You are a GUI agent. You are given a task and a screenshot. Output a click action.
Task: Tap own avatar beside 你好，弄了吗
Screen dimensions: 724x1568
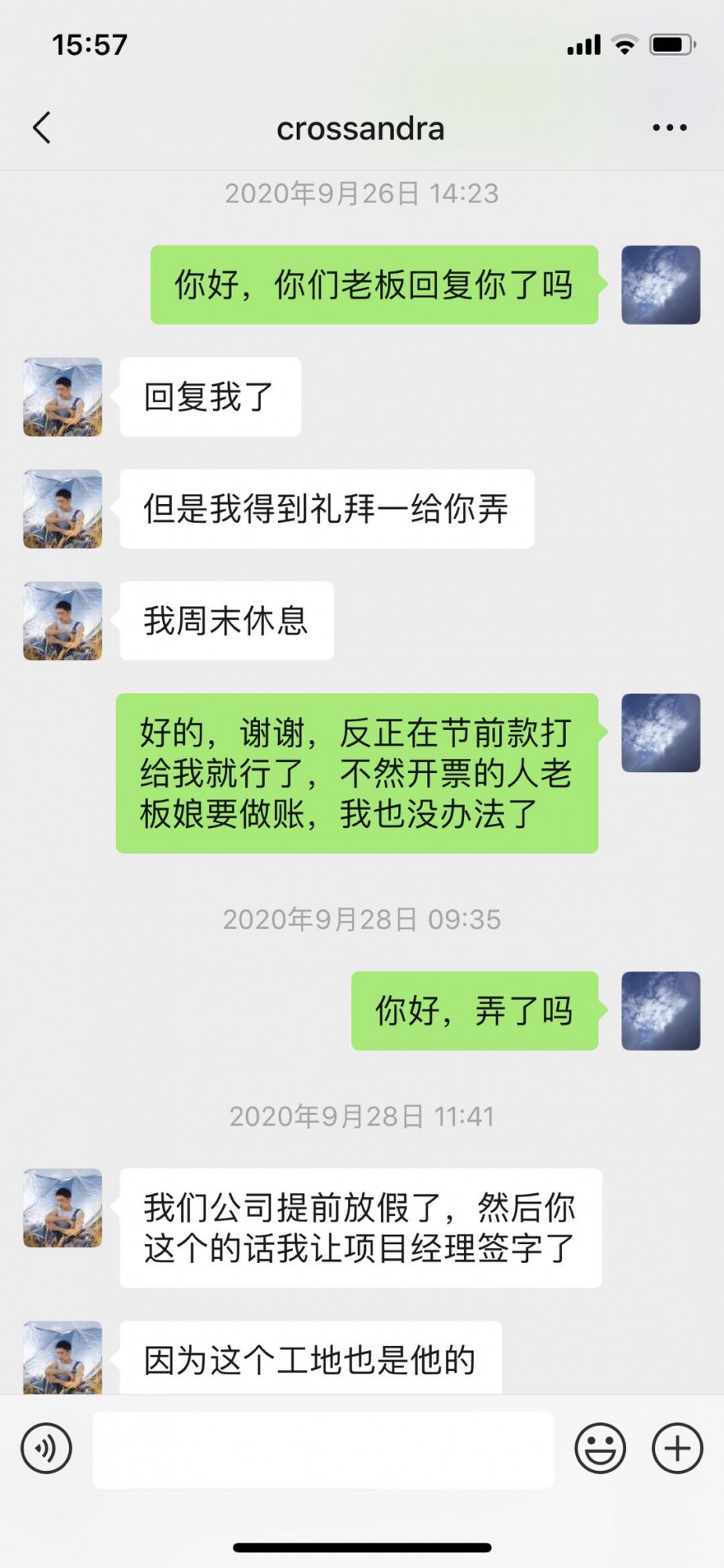[x=661, y=1011]
